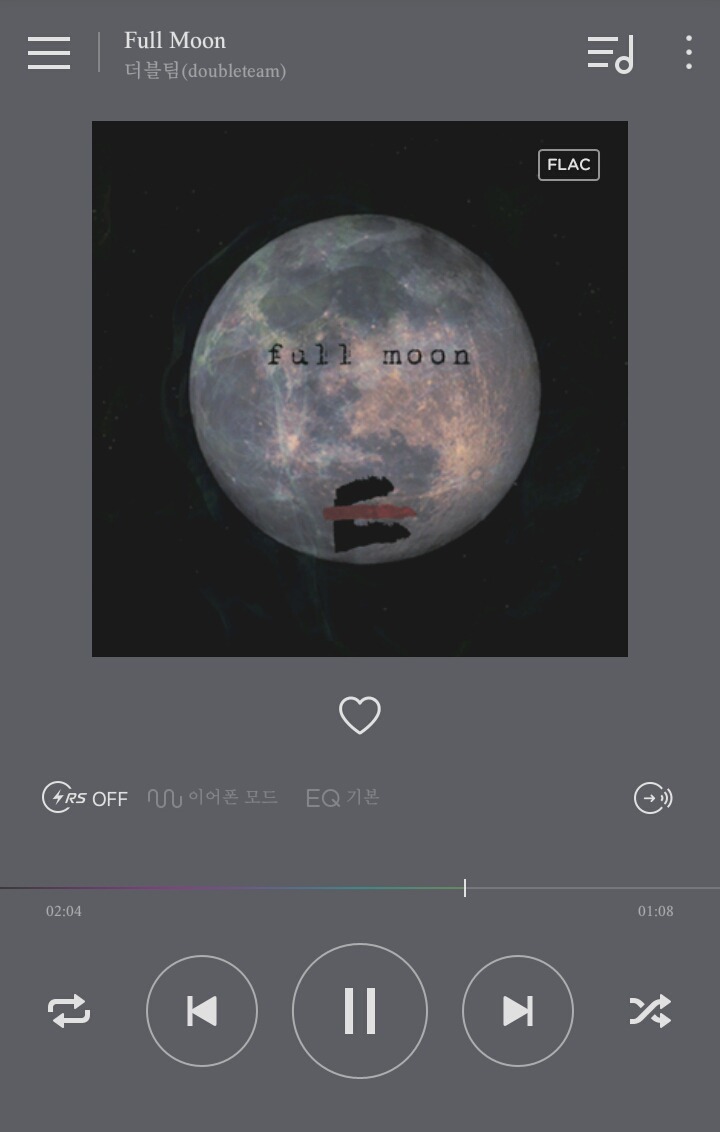Toggle the RS OFF sound setting

(x=84, y=798)
